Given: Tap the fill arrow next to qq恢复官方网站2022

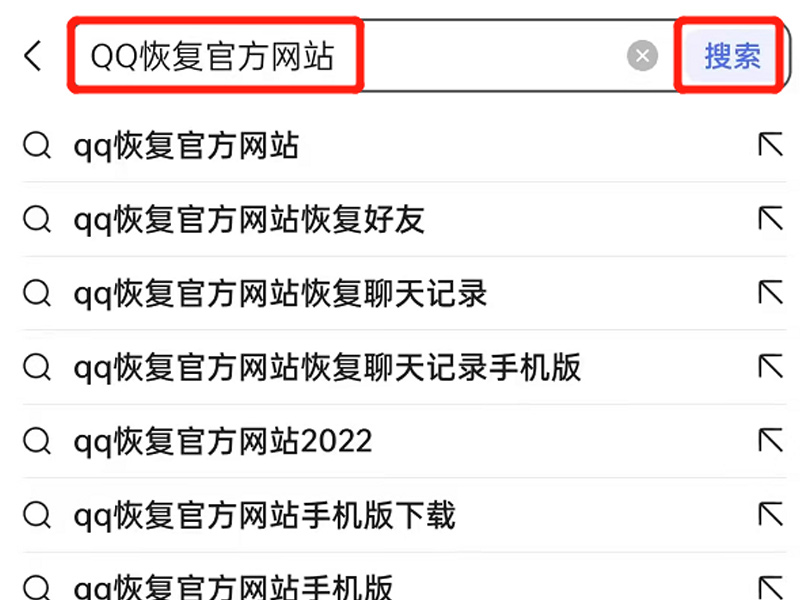Looking at the screenshot, I should [770, 441].
